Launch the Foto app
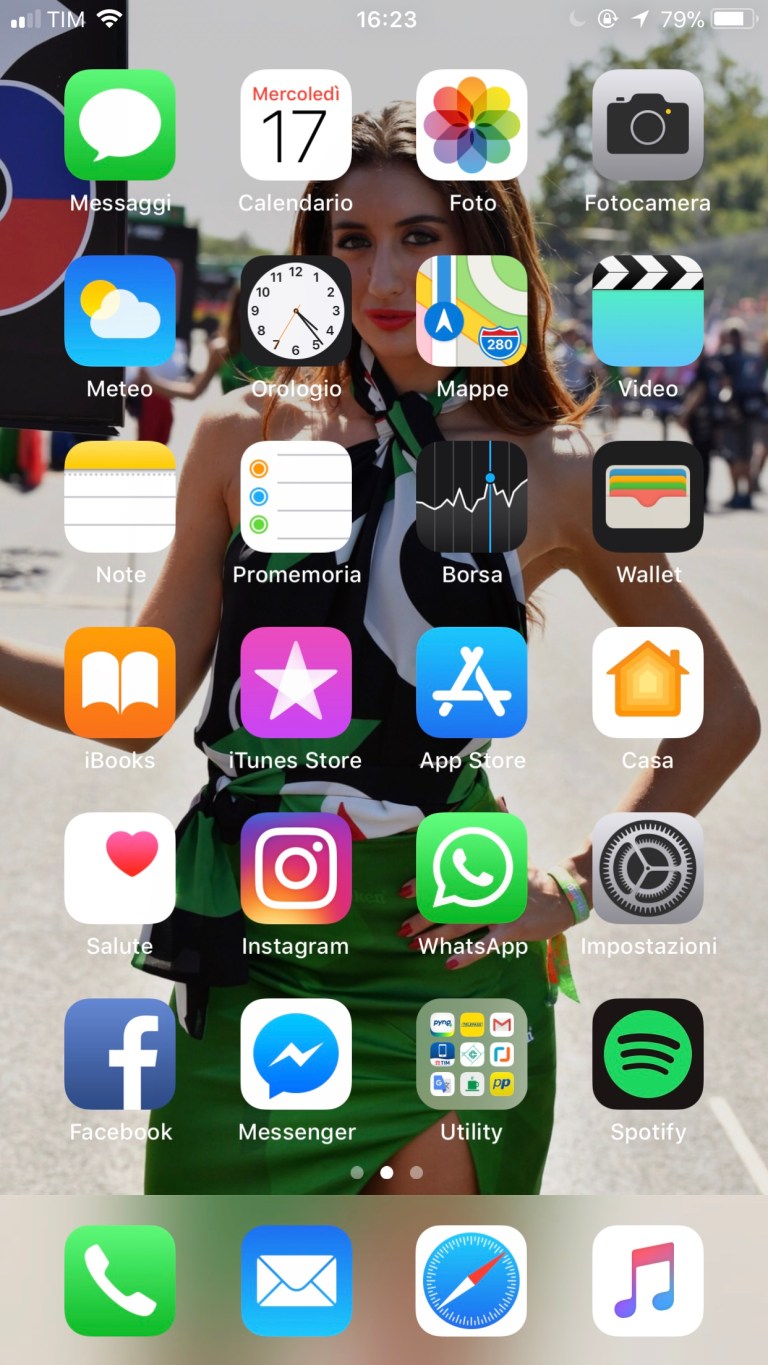768x1365 pixels. point(472,125)
